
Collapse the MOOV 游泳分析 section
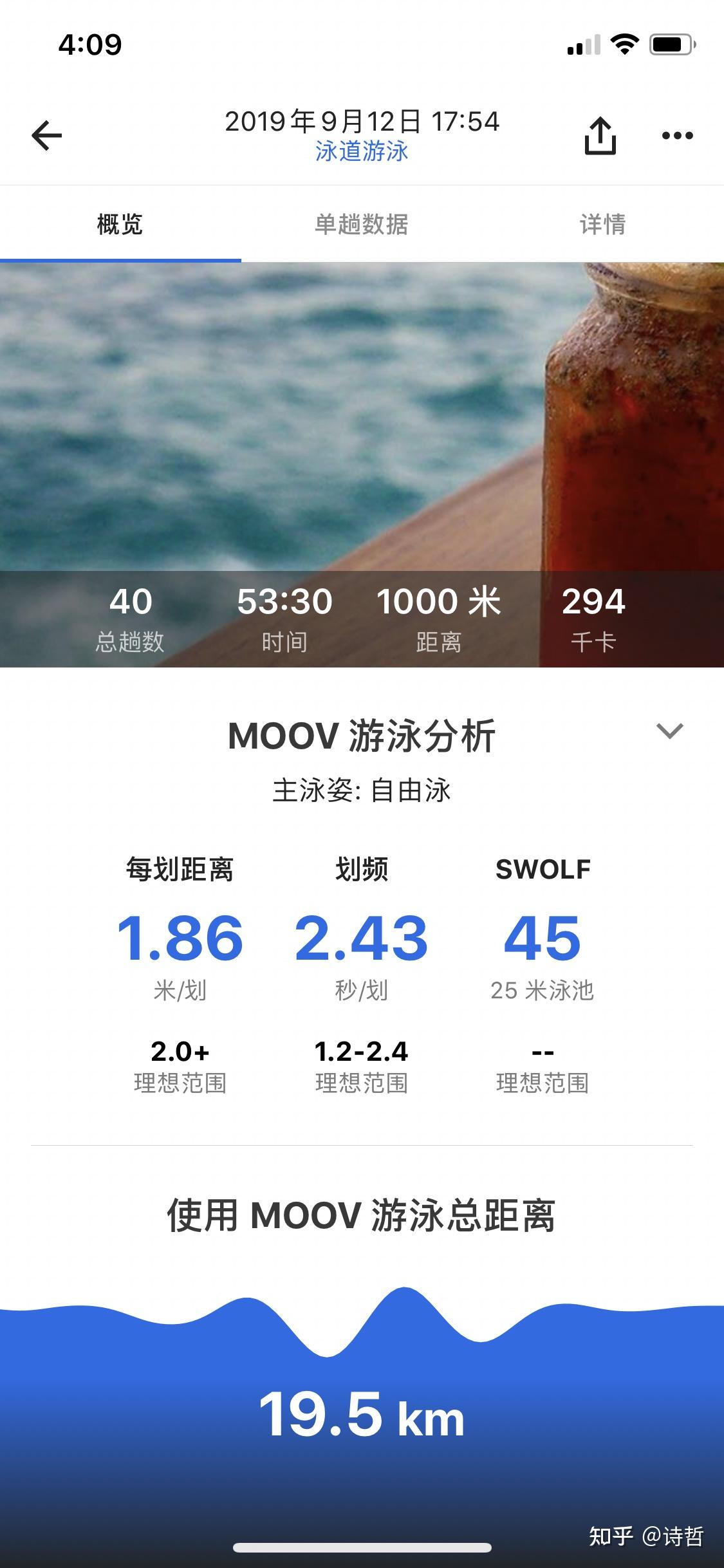point(669,731)
